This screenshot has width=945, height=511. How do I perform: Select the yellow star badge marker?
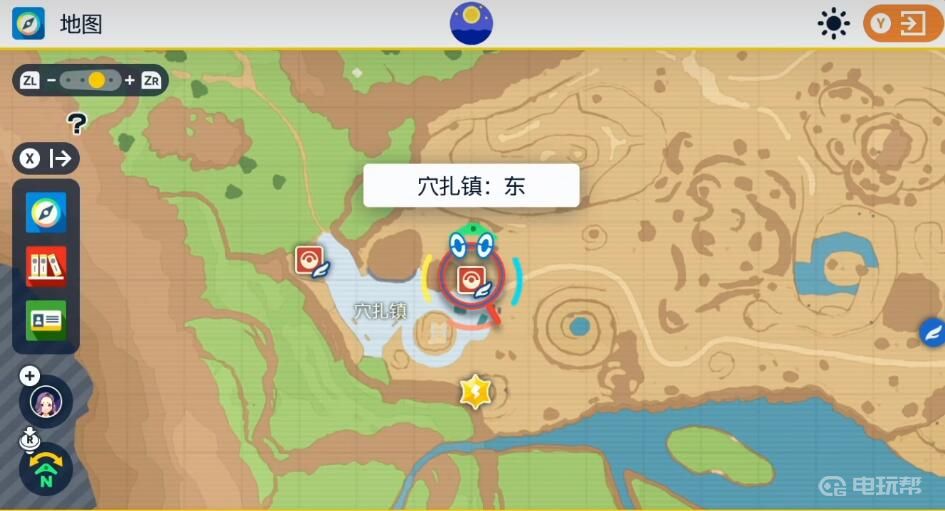pyautogui.click(x=475, y=391)
